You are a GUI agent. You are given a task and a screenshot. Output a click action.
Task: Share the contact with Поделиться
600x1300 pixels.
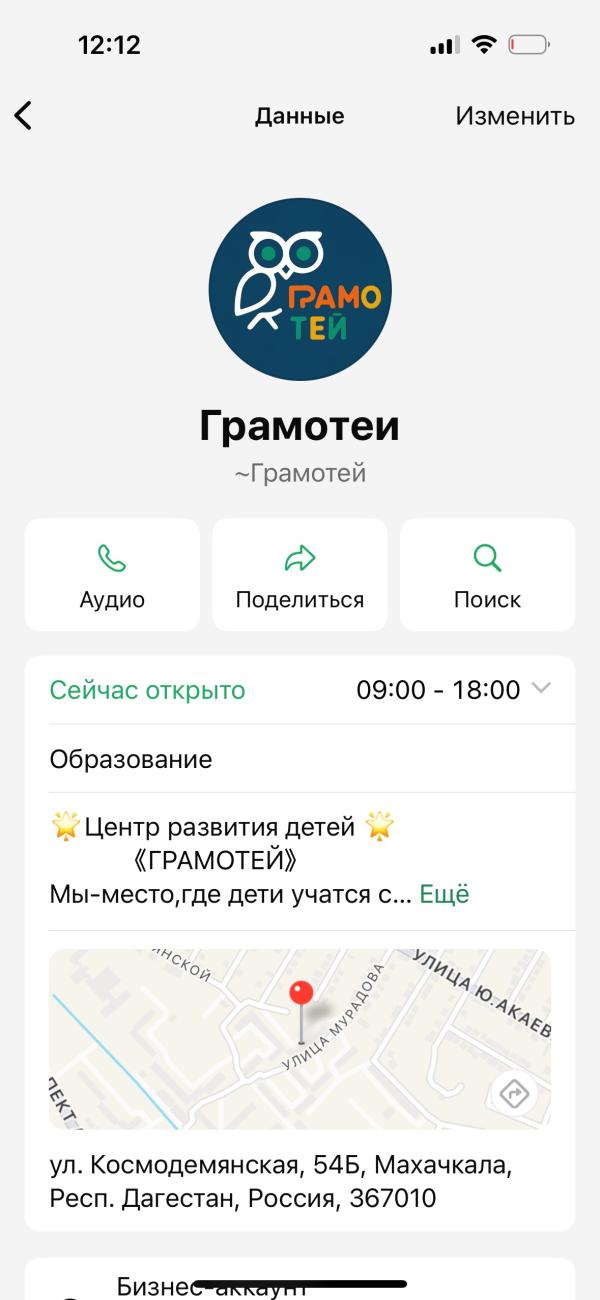tap(300, 575)
